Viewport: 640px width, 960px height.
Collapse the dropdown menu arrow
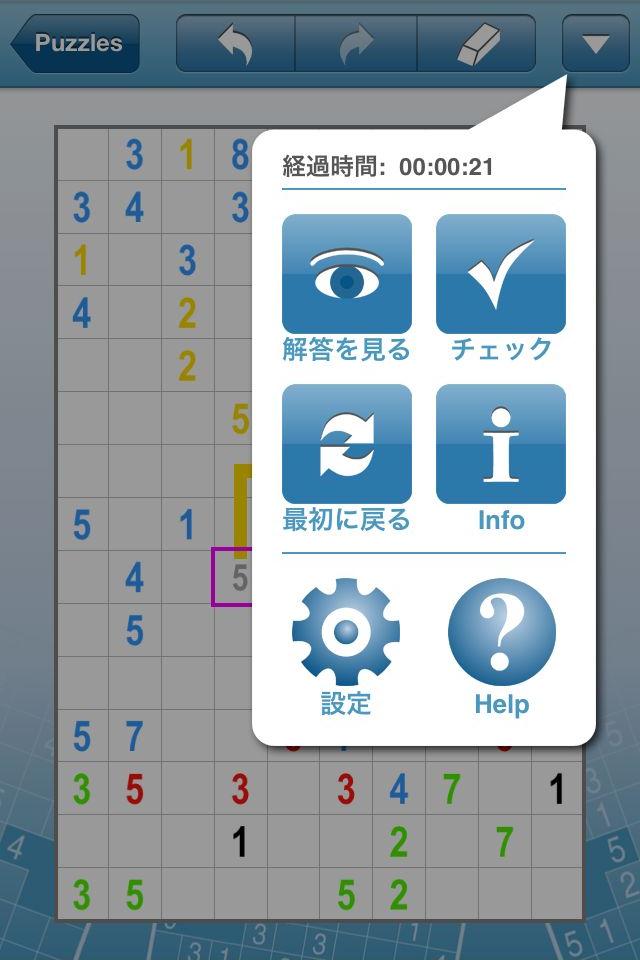coord(595,44)
